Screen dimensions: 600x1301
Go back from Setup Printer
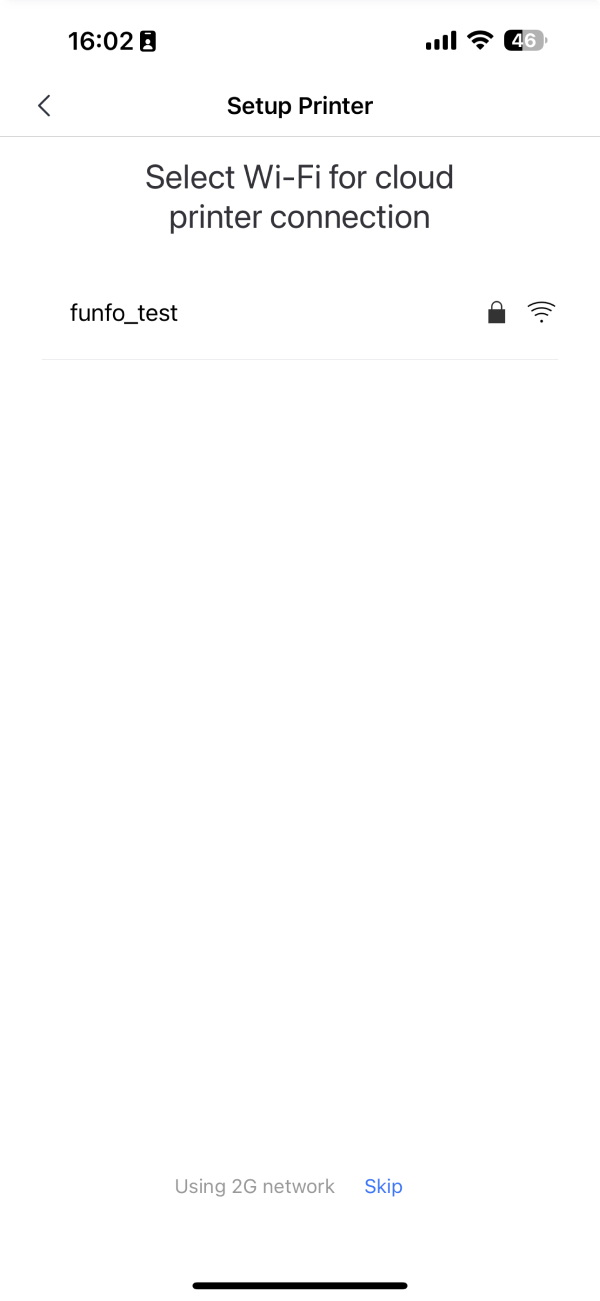(44, 106)
